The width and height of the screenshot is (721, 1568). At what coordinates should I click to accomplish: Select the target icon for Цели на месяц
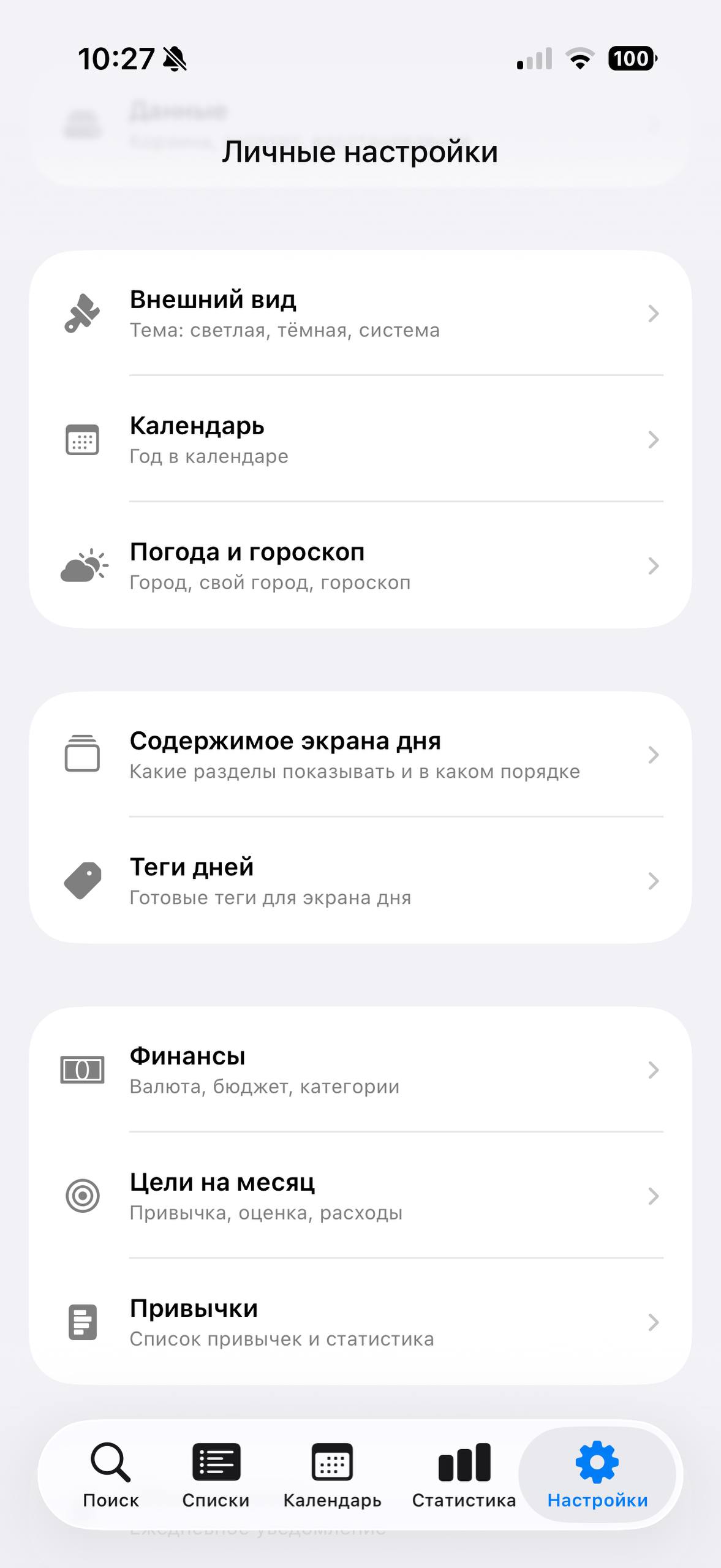(83, 1196)
